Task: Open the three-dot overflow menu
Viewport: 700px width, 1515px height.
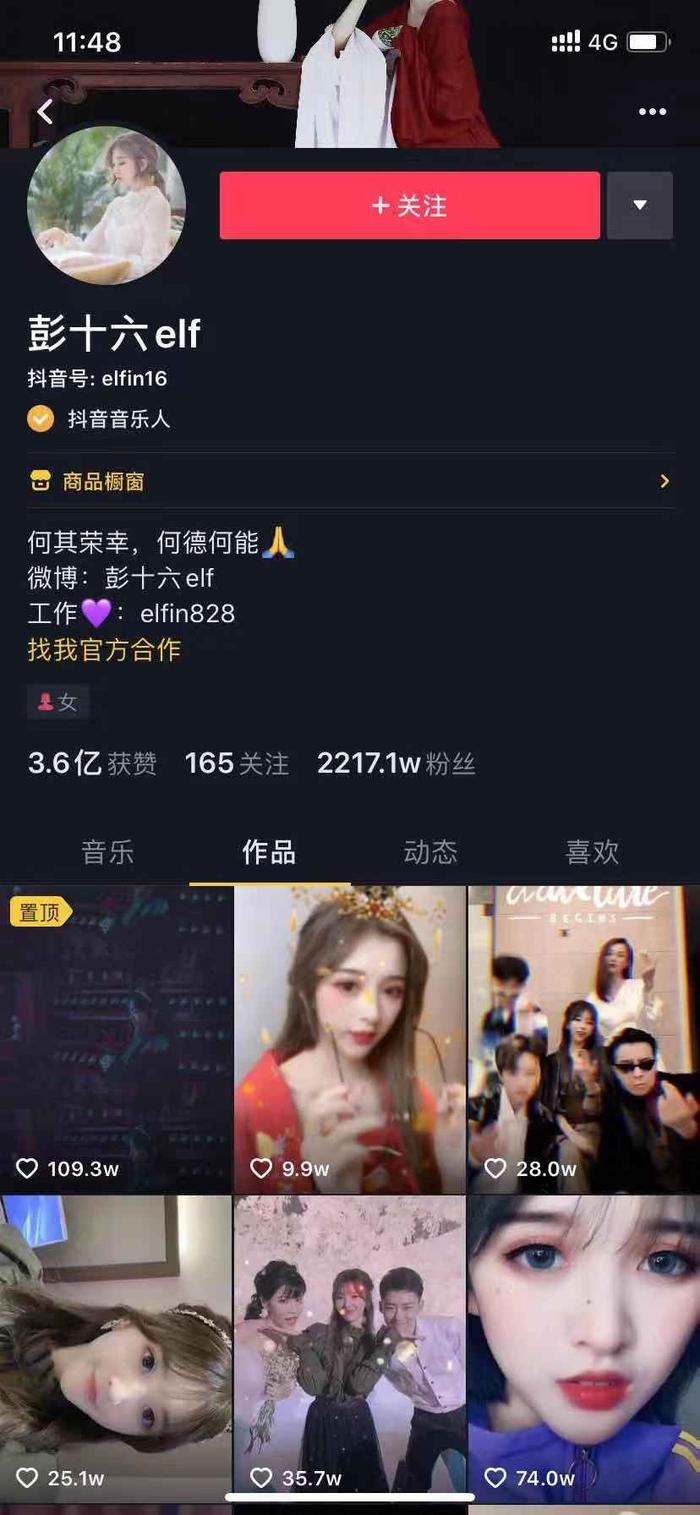Action: coord(652,112)
